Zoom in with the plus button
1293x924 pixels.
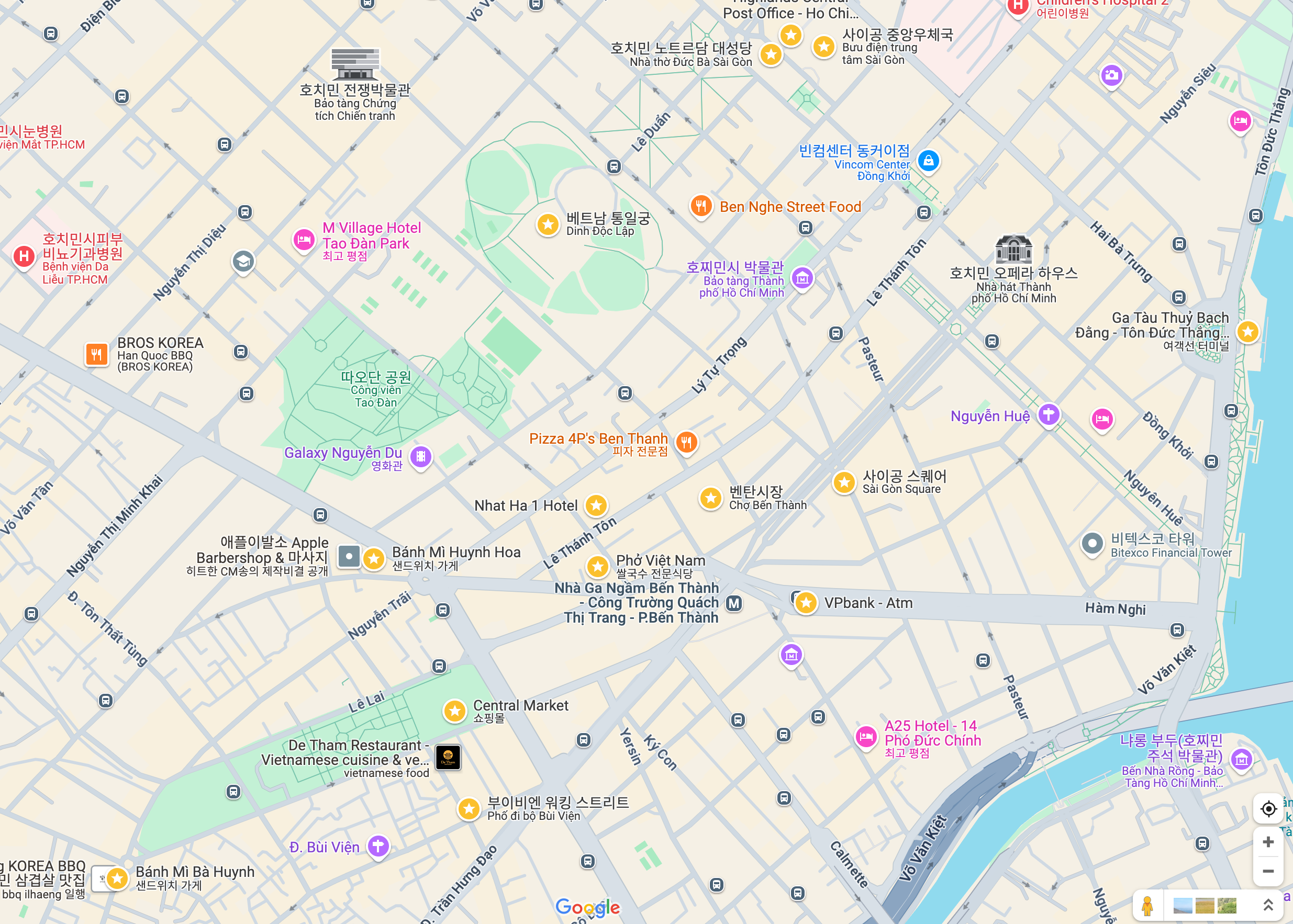pos(1268,842)
